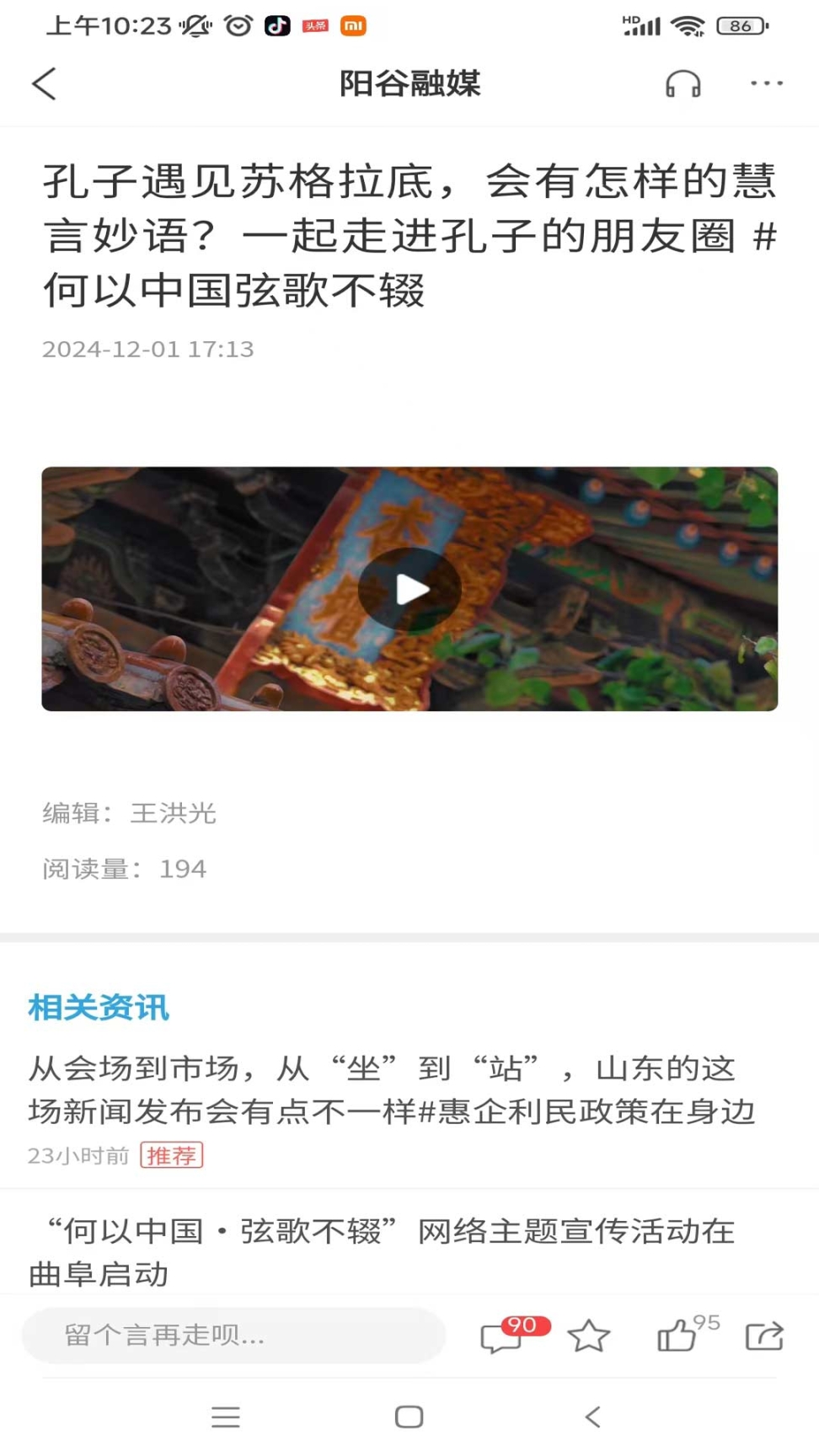Image resolution: width=819 pixels, height=1456 pixels.
Task: Open recent apps from navigation bar
Action: (226, 1416)
